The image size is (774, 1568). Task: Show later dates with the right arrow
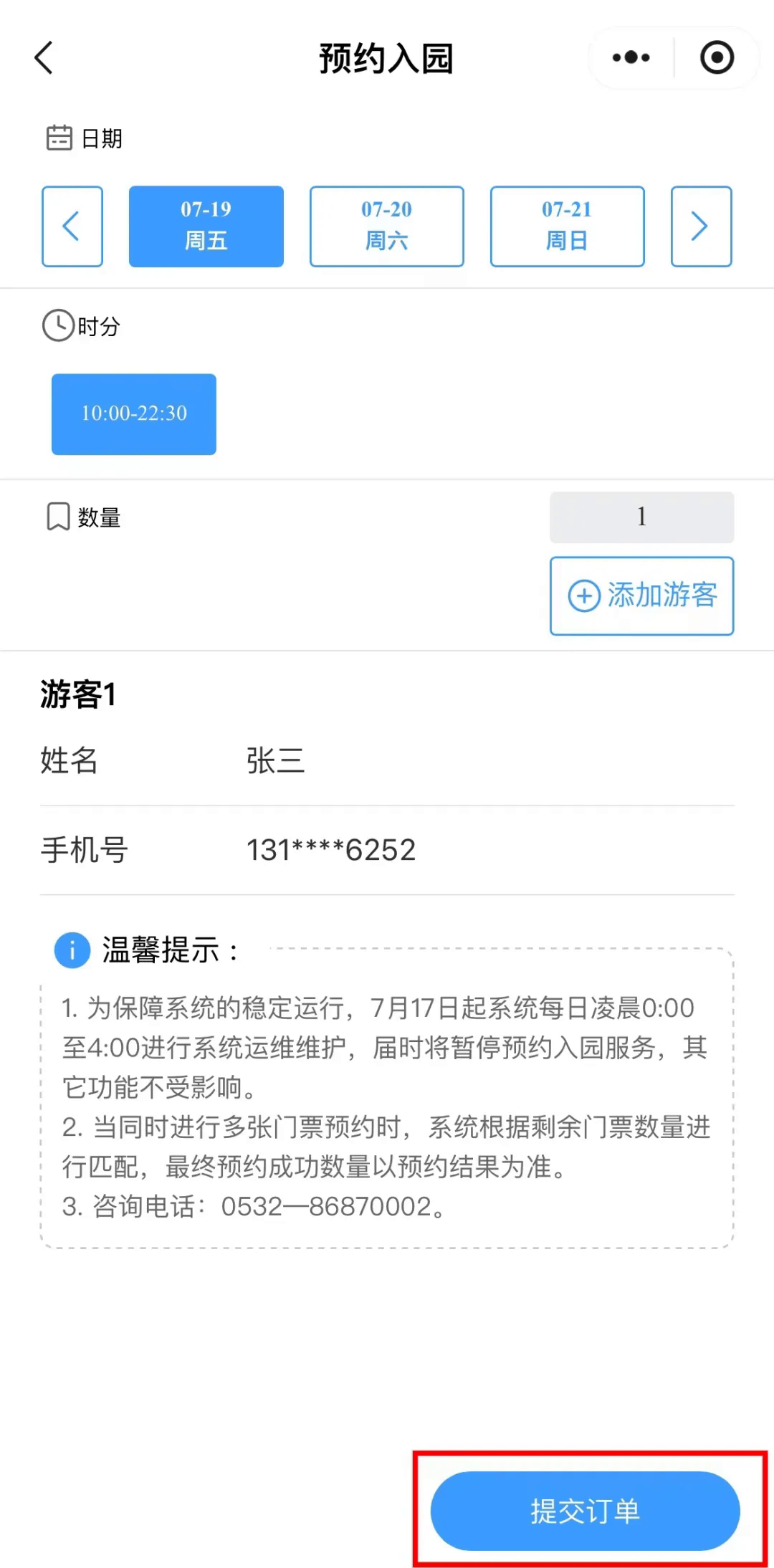[702, 226]
